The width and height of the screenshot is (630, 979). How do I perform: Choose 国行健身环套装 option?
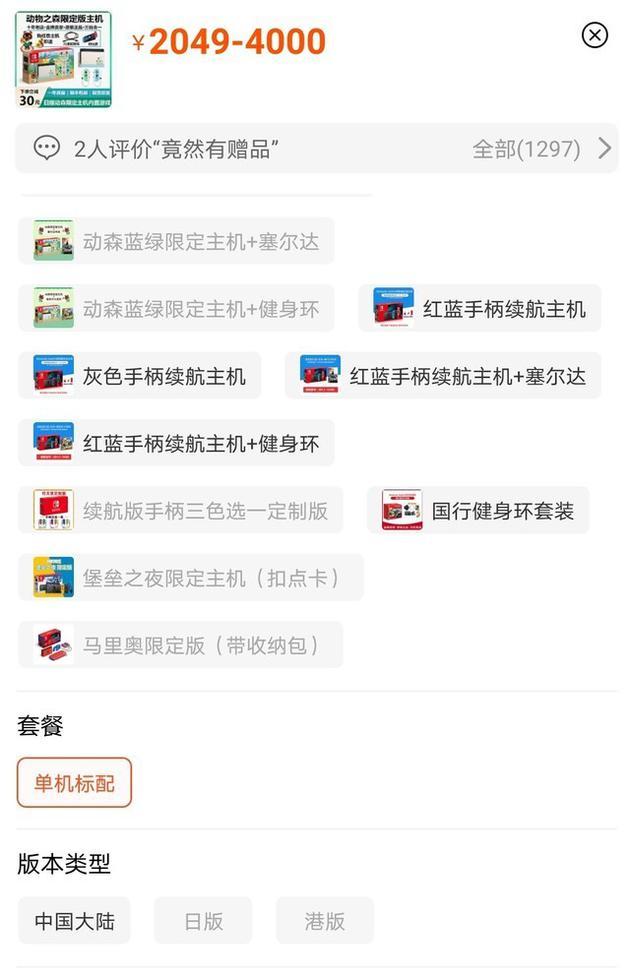click(478, 511)
